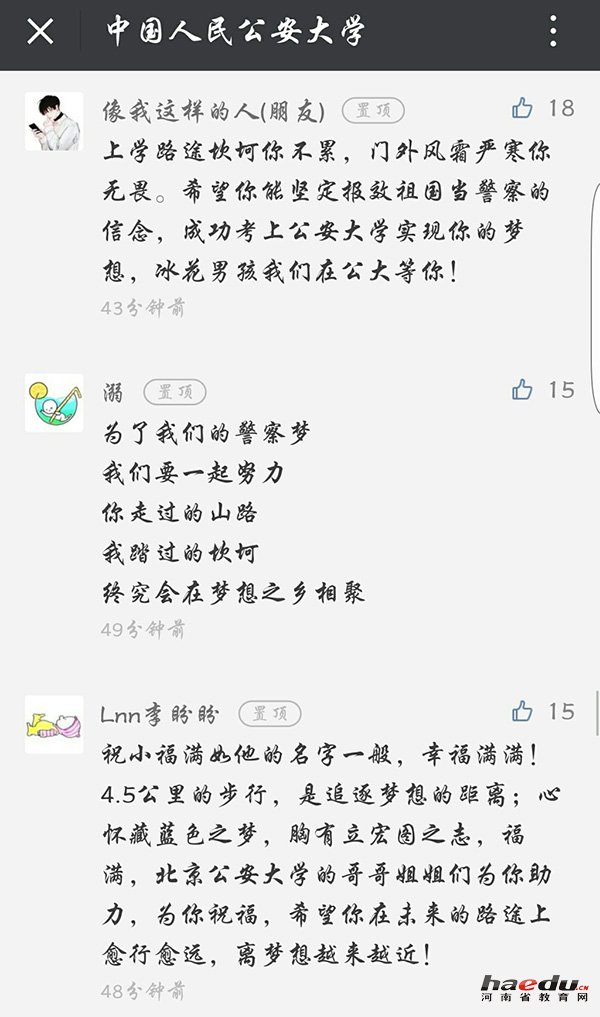Screen dimensions: 600x1017
Task: Close the 中国人民公安大学 page
Action: 40,32
